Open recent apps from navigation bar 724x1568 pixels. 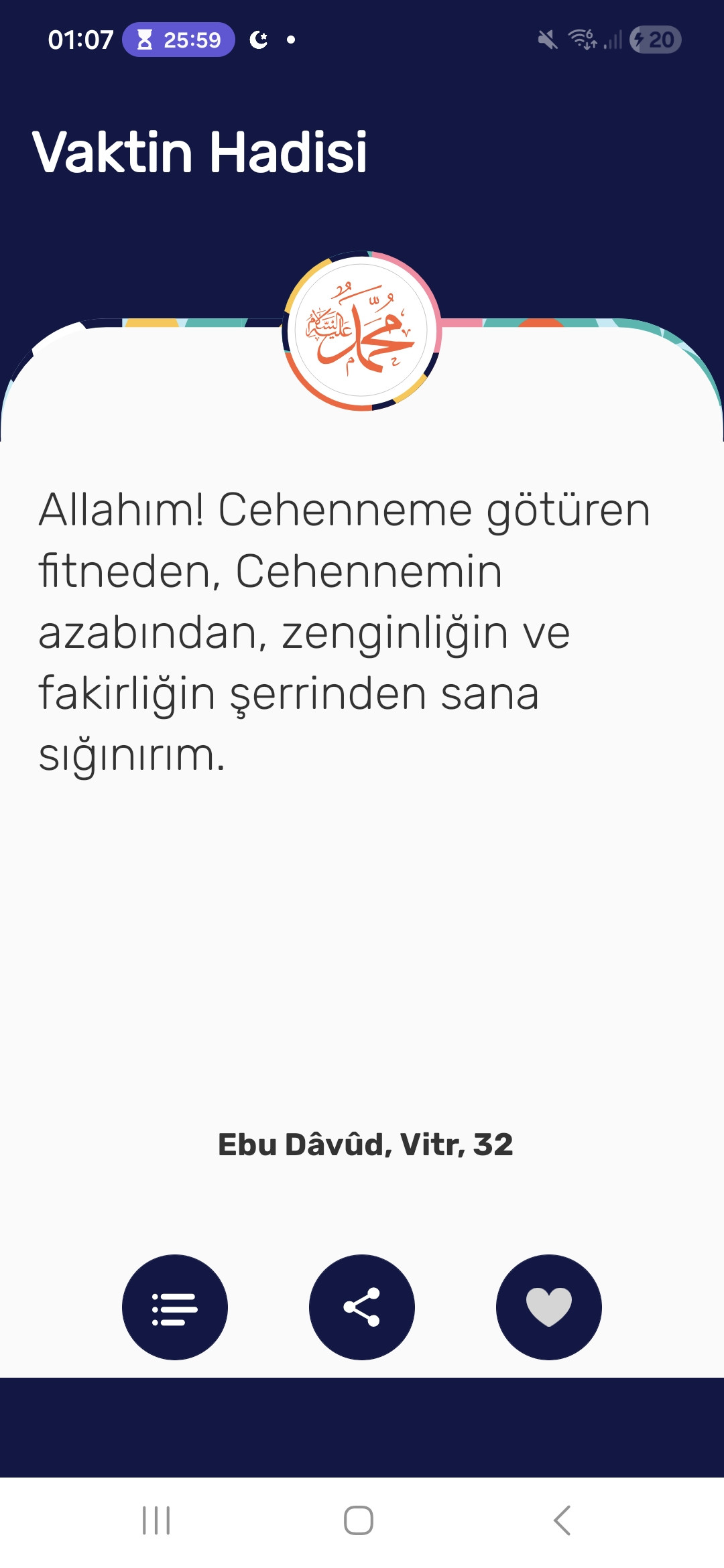156,1520
